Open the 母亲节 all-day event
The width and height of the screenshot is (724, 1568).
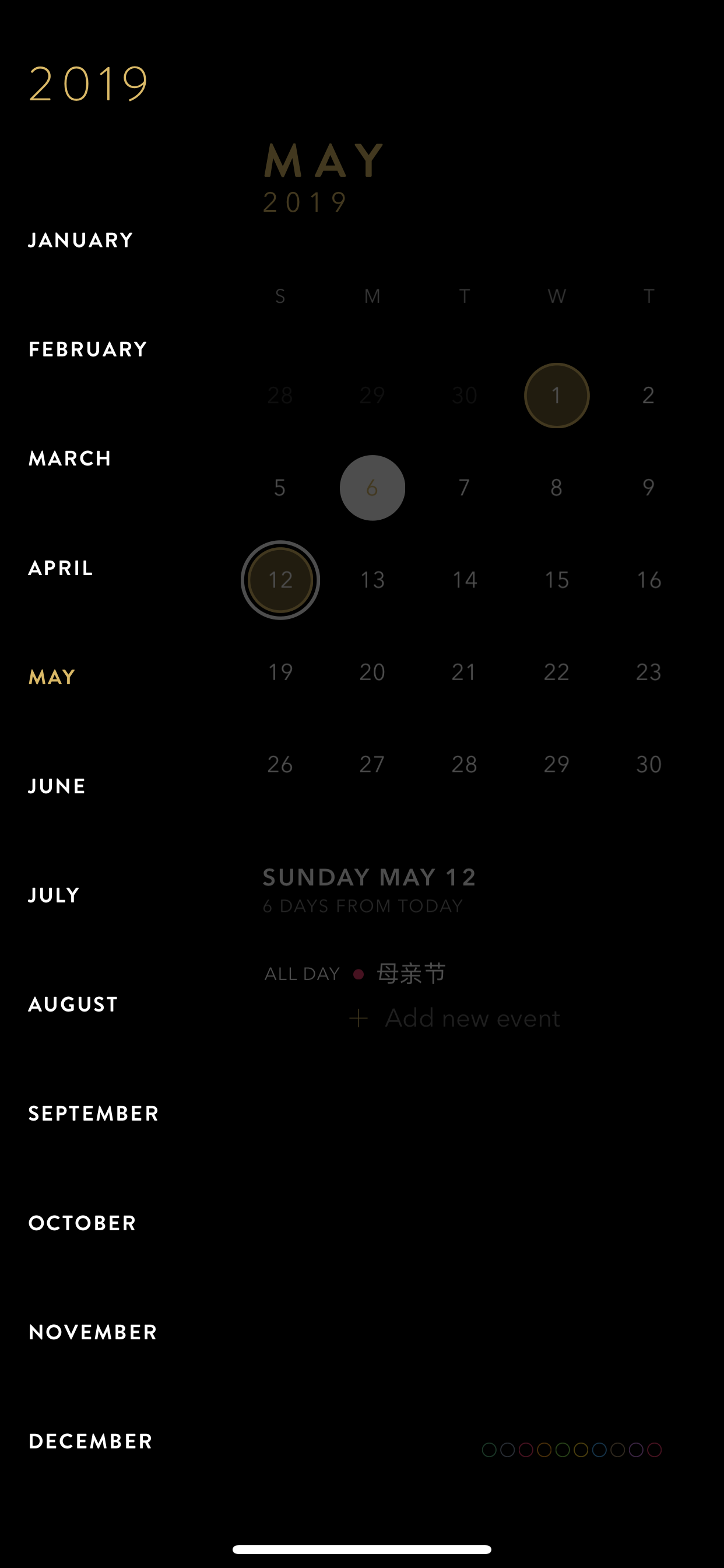[x=412, y=974]
